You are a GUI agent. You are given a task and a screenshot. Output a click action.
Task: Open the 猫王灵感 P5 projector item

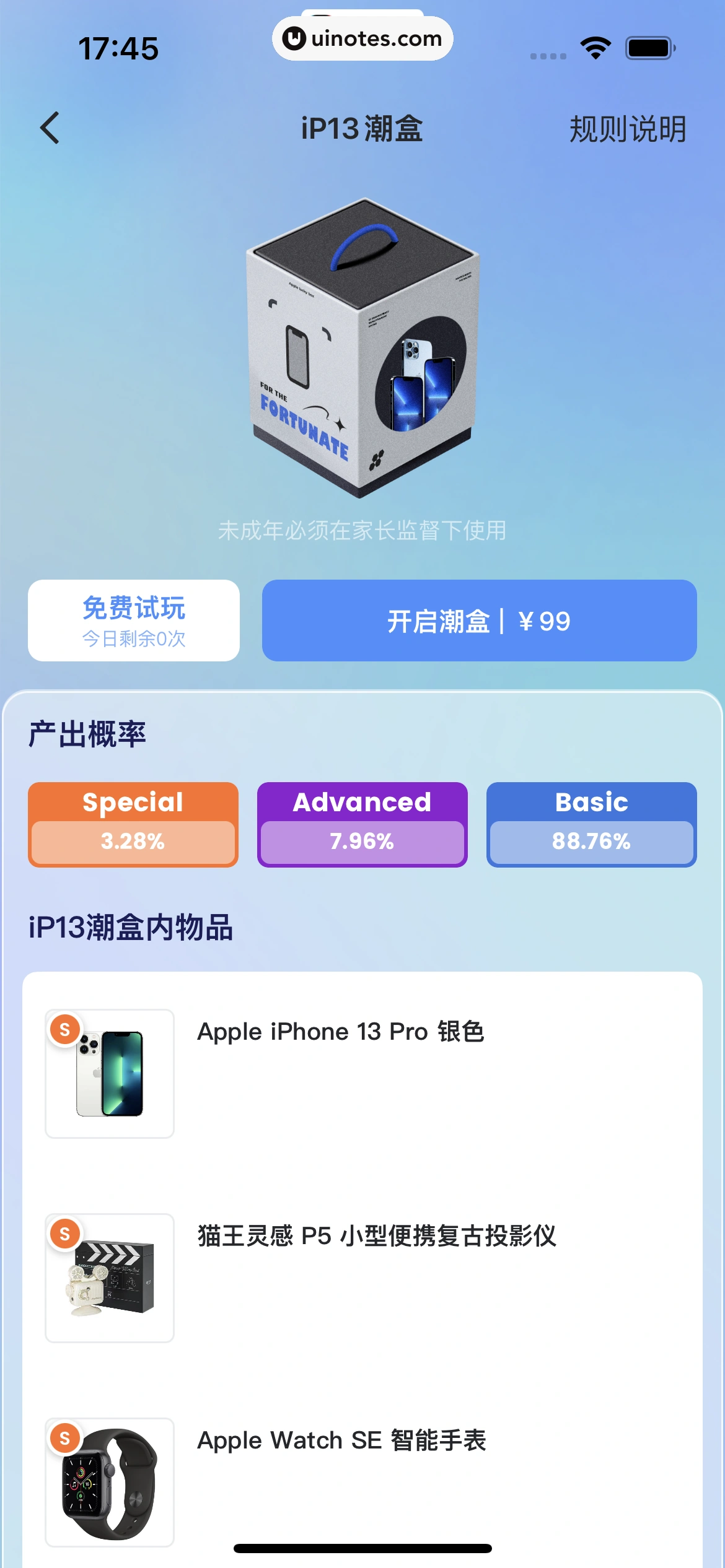coord(376,1236)
